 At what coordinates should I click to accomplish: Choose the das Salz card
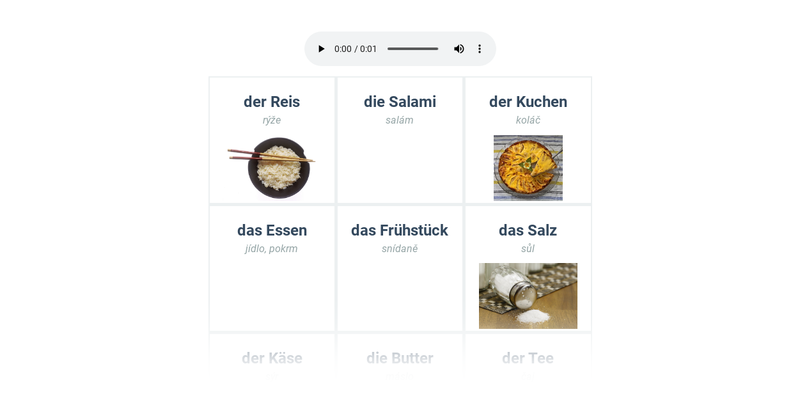click(528, 268)
